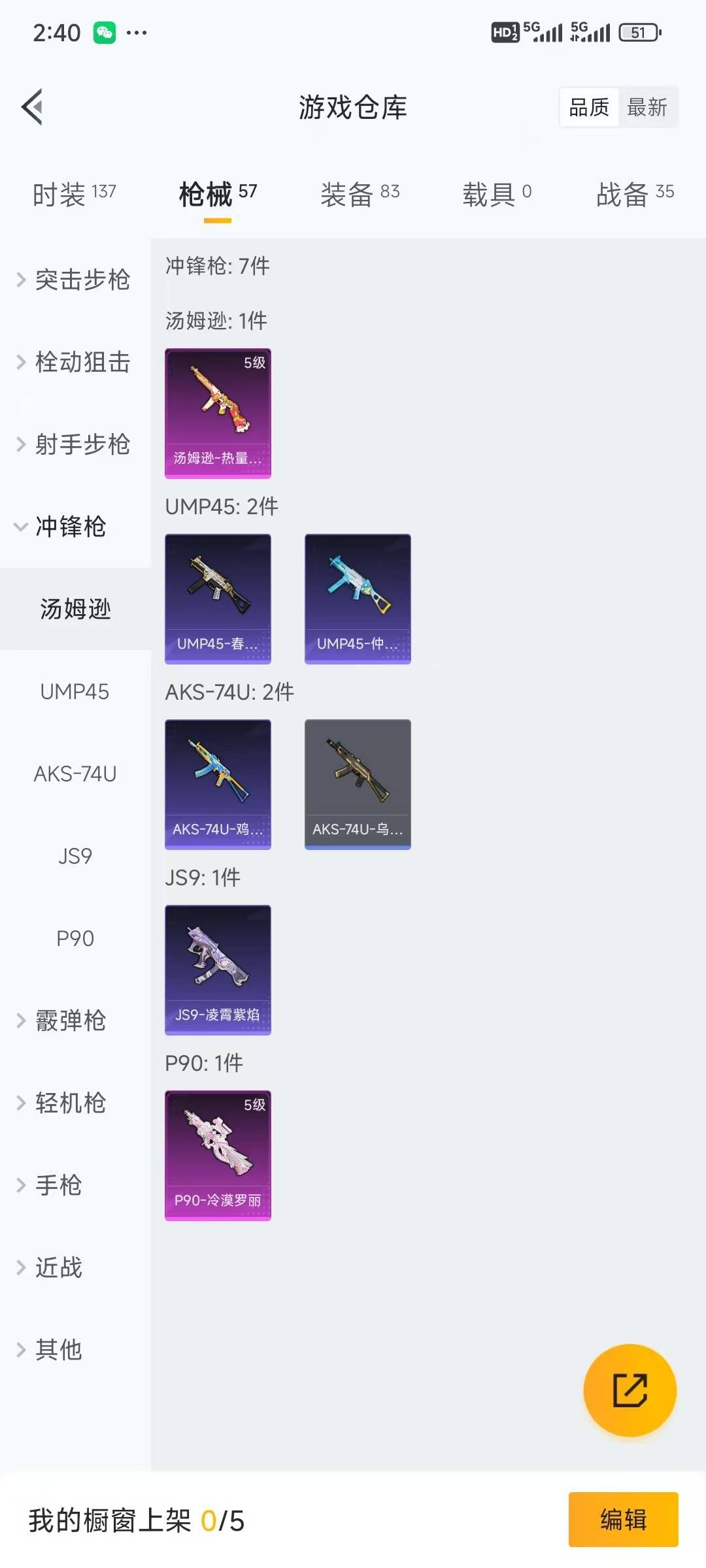Screen dimensions: 706x1568
Task: Open the P90-冷漠罗丽 skin card
Action: click(x=218, y=1155)
